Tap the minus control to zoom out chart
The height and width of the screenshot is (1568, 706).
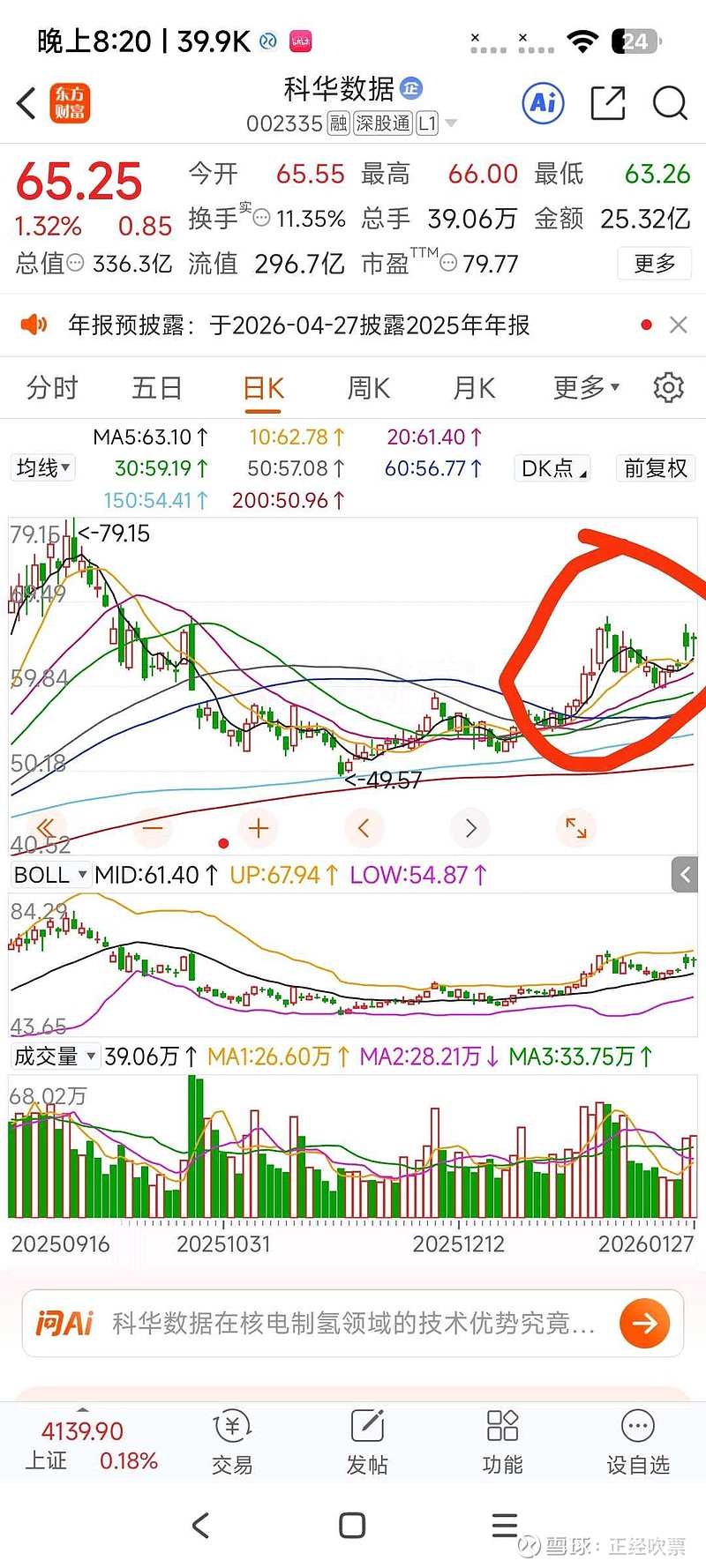click(x=152, y=827)
